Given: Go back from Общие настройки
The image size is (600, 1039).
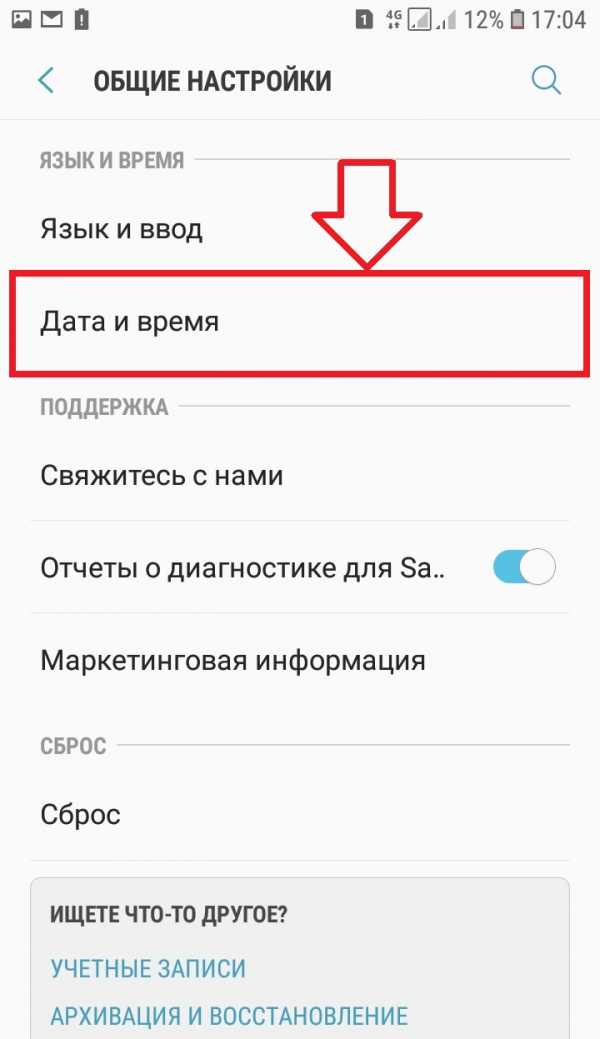Looking at the screenshot, I should click(x=46, y=81).
